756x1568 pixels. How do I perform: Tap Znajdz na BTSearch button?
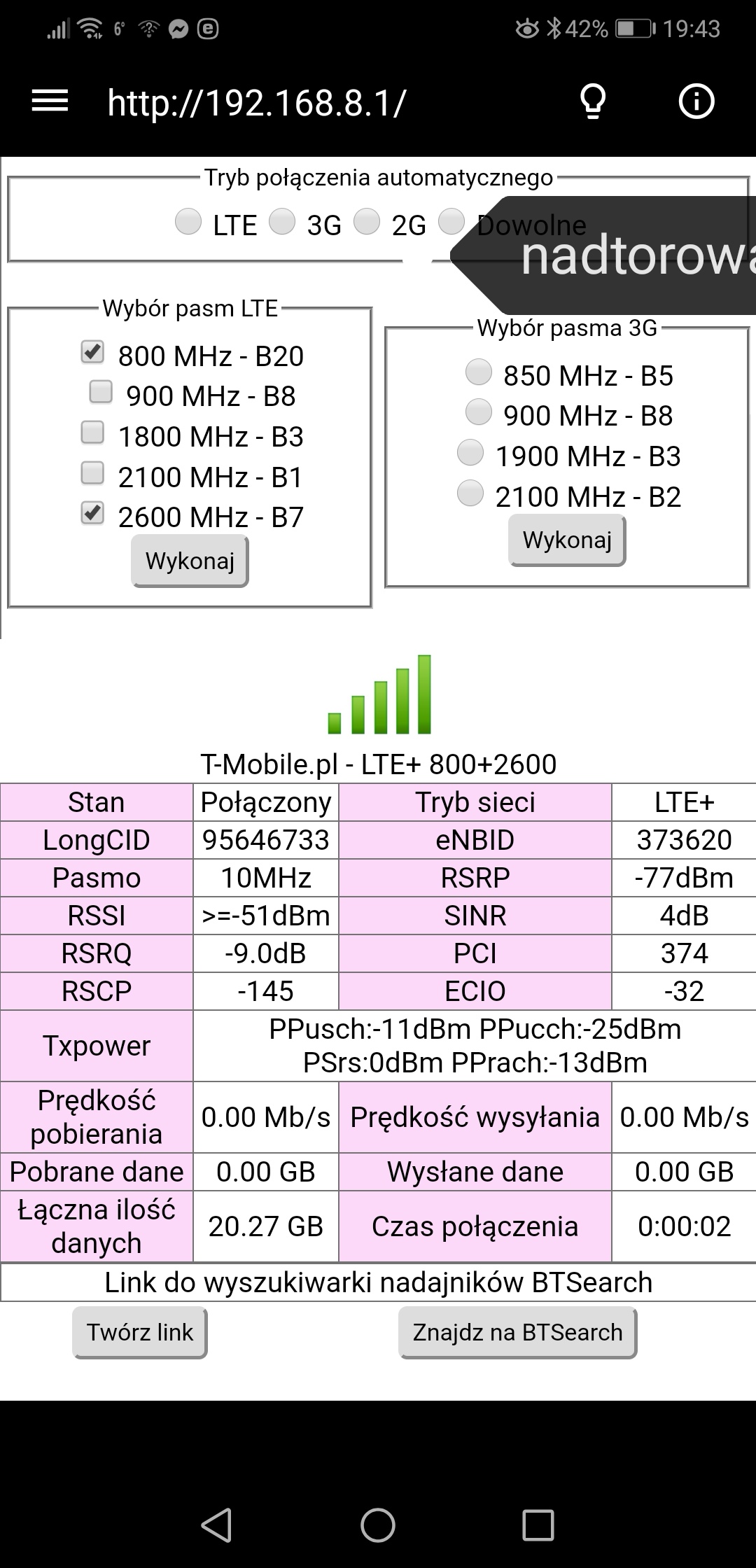click(518, 1332)
